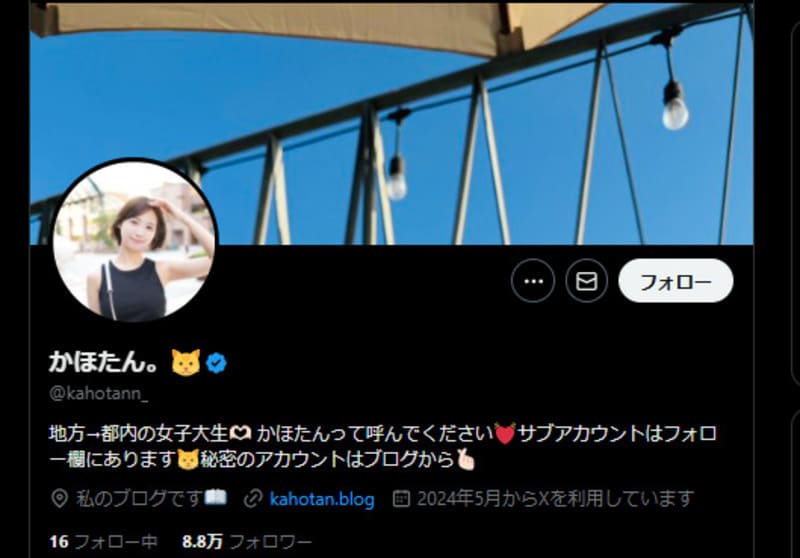800x558 pixels.
Task: Send a direct message via envelope icon
Action: (x=586, y=281)
